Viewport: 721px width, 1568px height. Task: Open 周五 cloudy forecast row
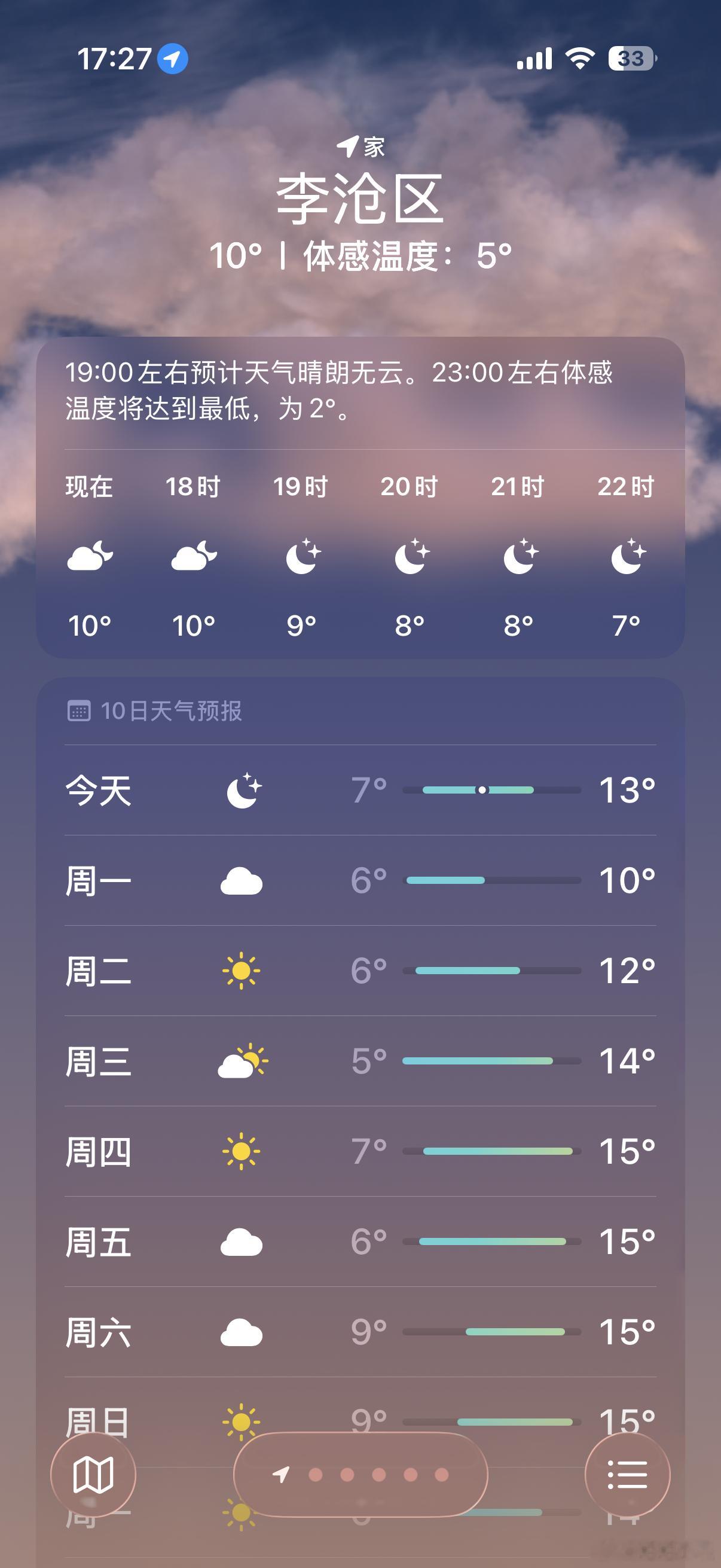click(x=360, y=1241)
